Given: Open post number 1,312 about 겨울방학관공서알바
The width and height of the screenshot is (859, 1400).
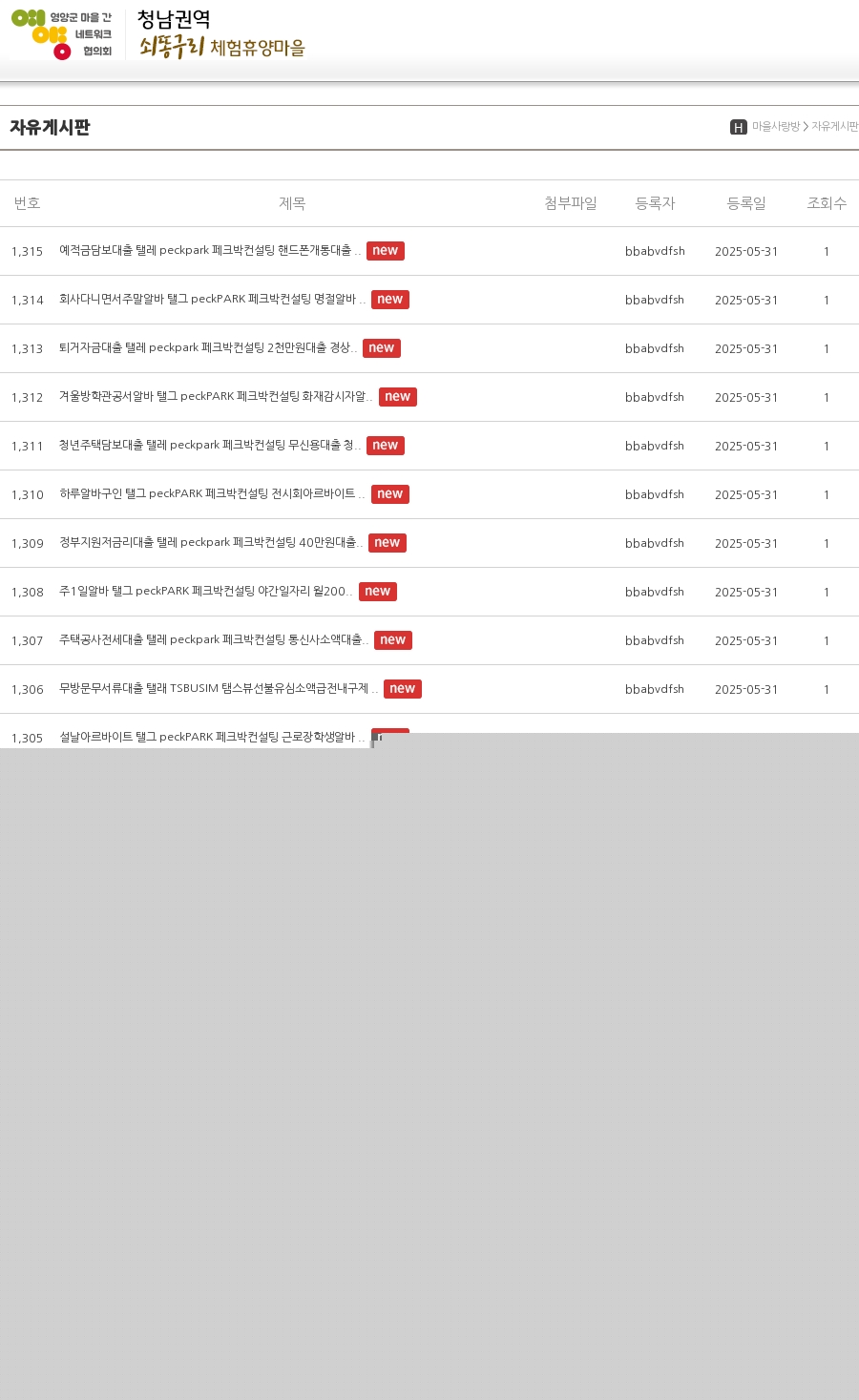Looking at the screenshot, I should pos(216,397).
